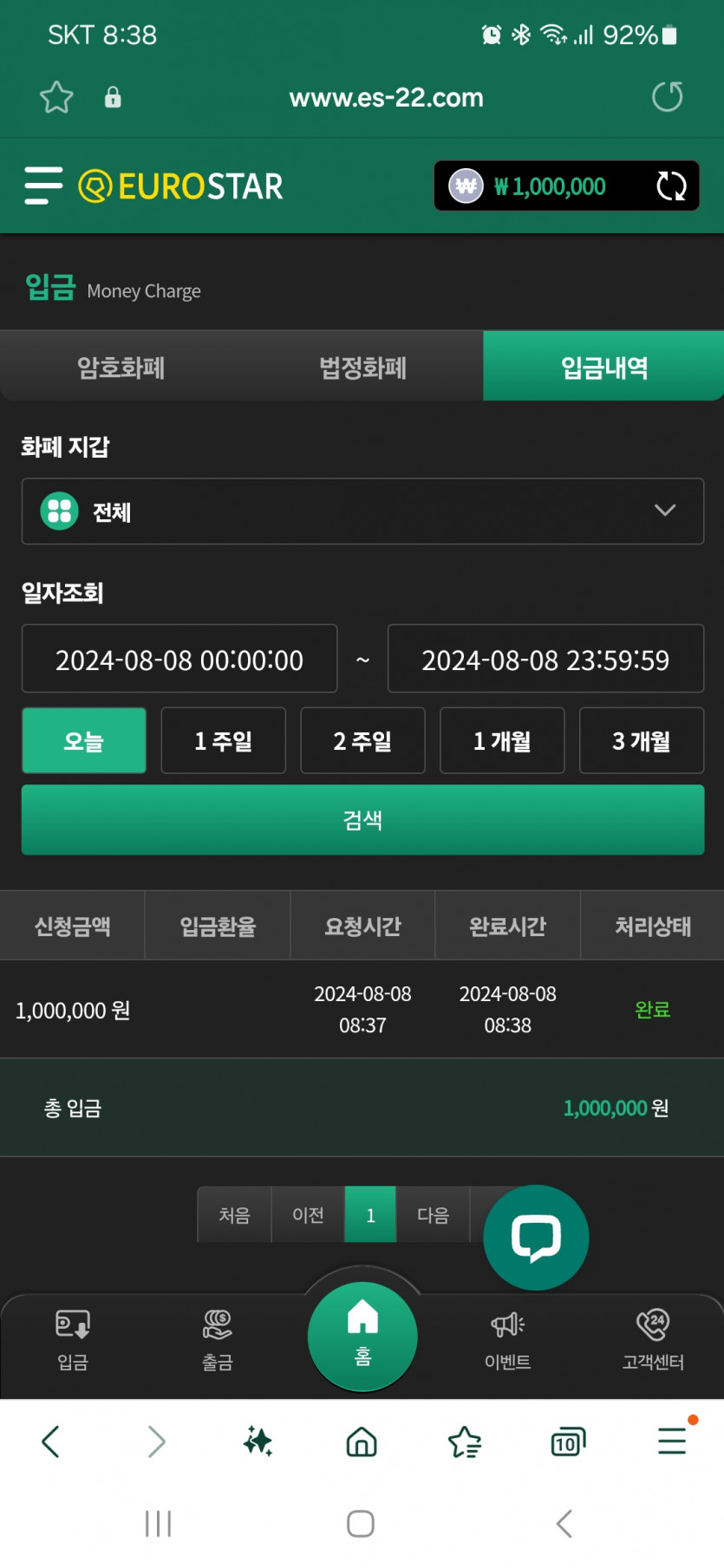Select the 2 주일 date range
This screenshot has height=1568, width=724.
[362, 741]
